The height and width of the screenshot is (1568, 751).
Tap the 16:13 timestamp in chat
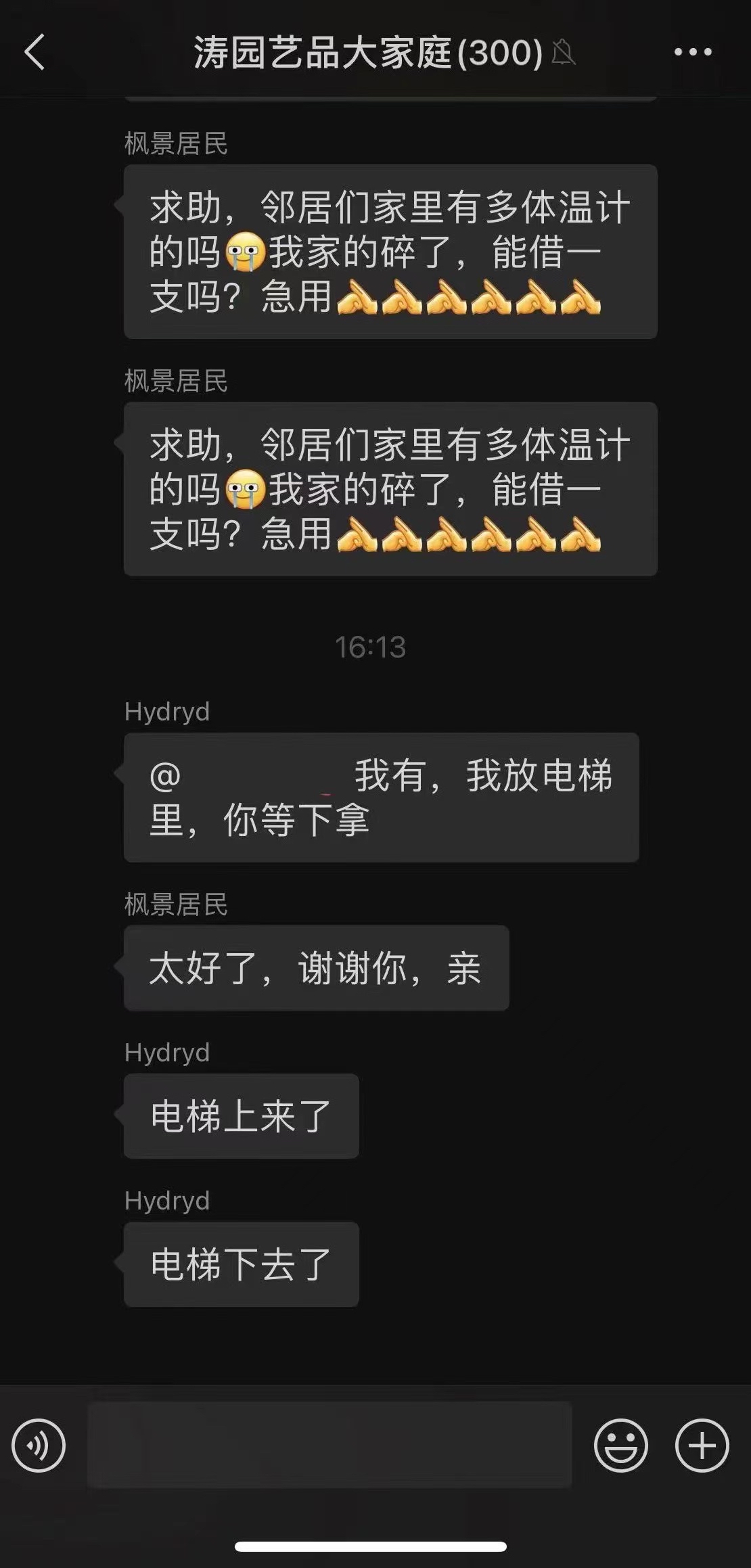point(371,646)
